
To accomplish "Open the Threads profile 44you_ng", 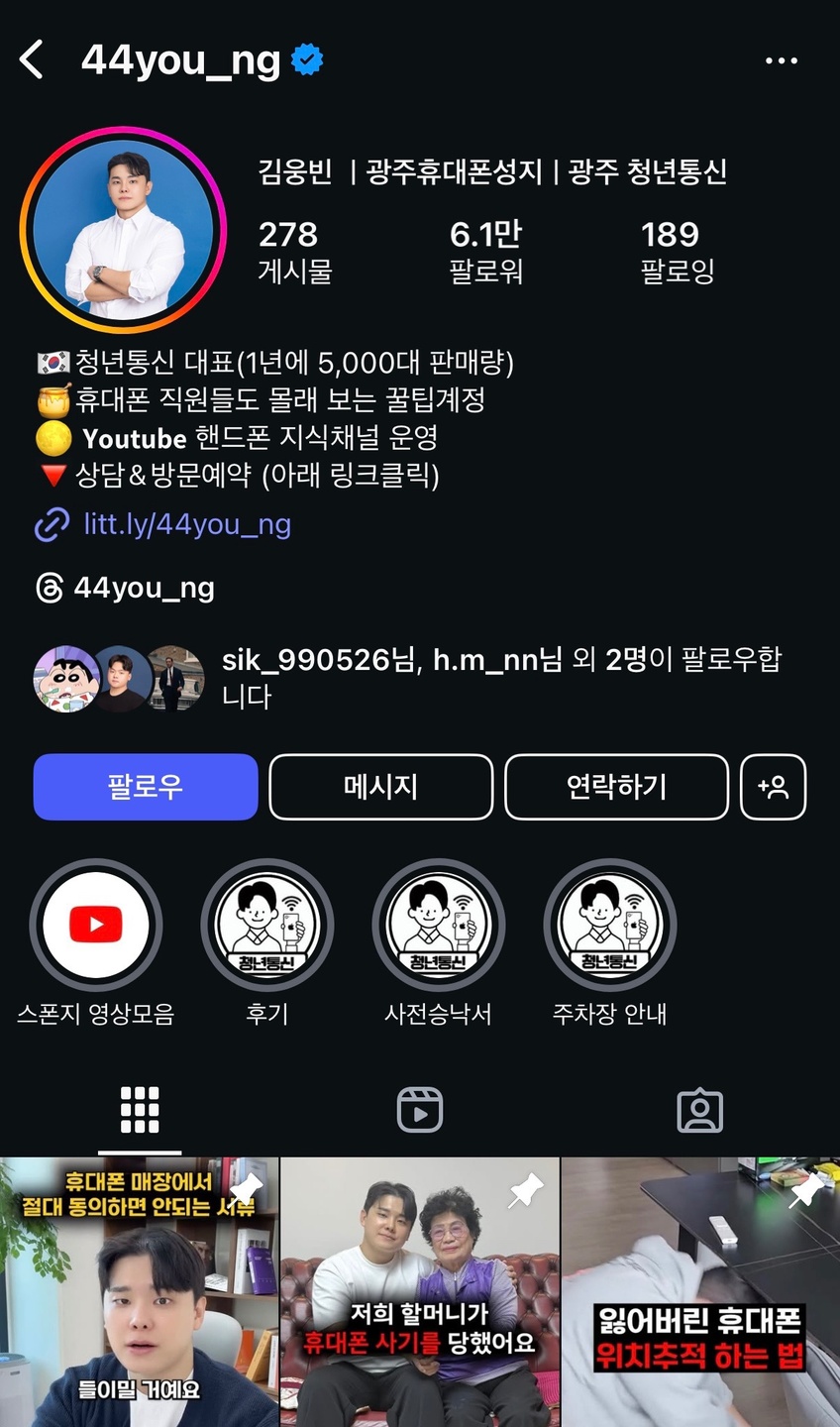I will point(143,588).
